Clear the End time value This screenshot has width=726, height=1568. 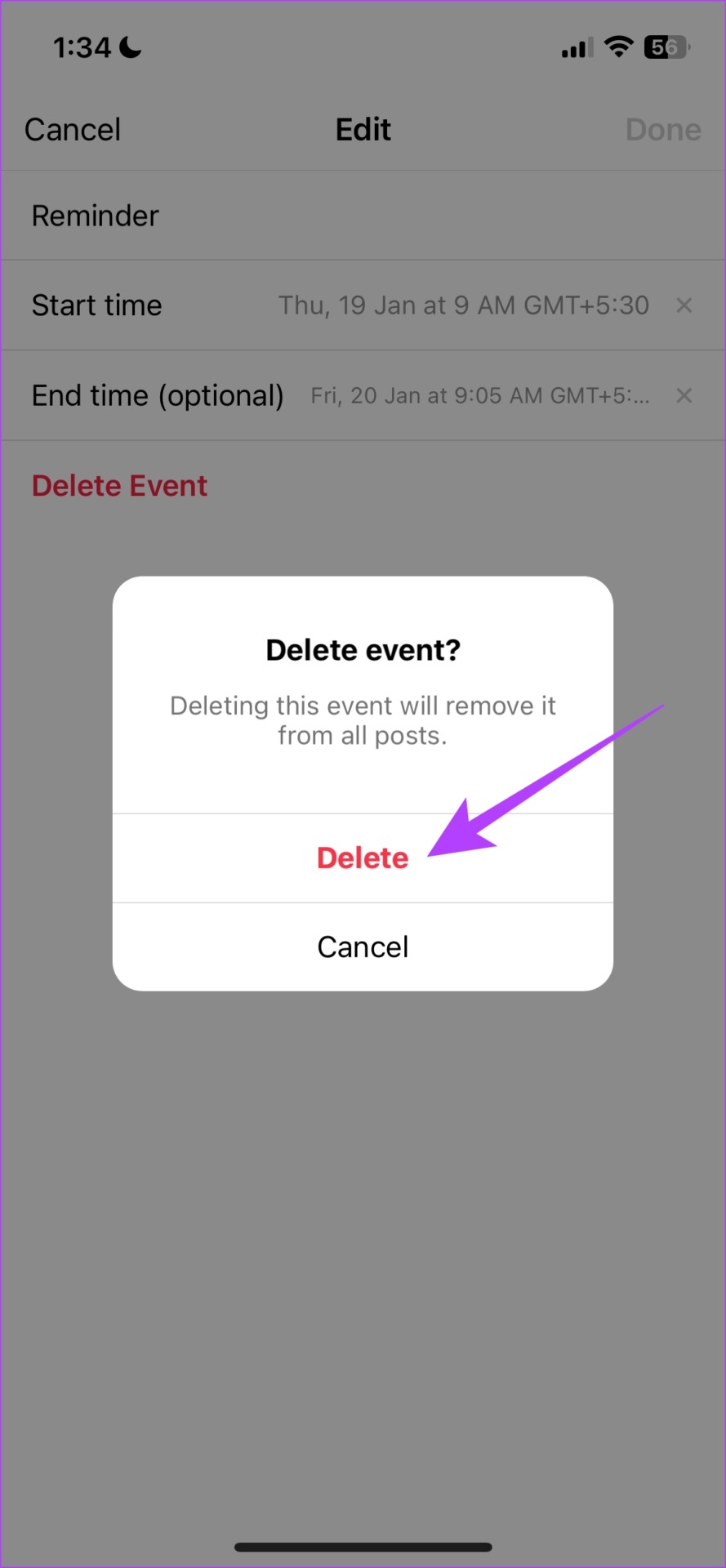684,396
